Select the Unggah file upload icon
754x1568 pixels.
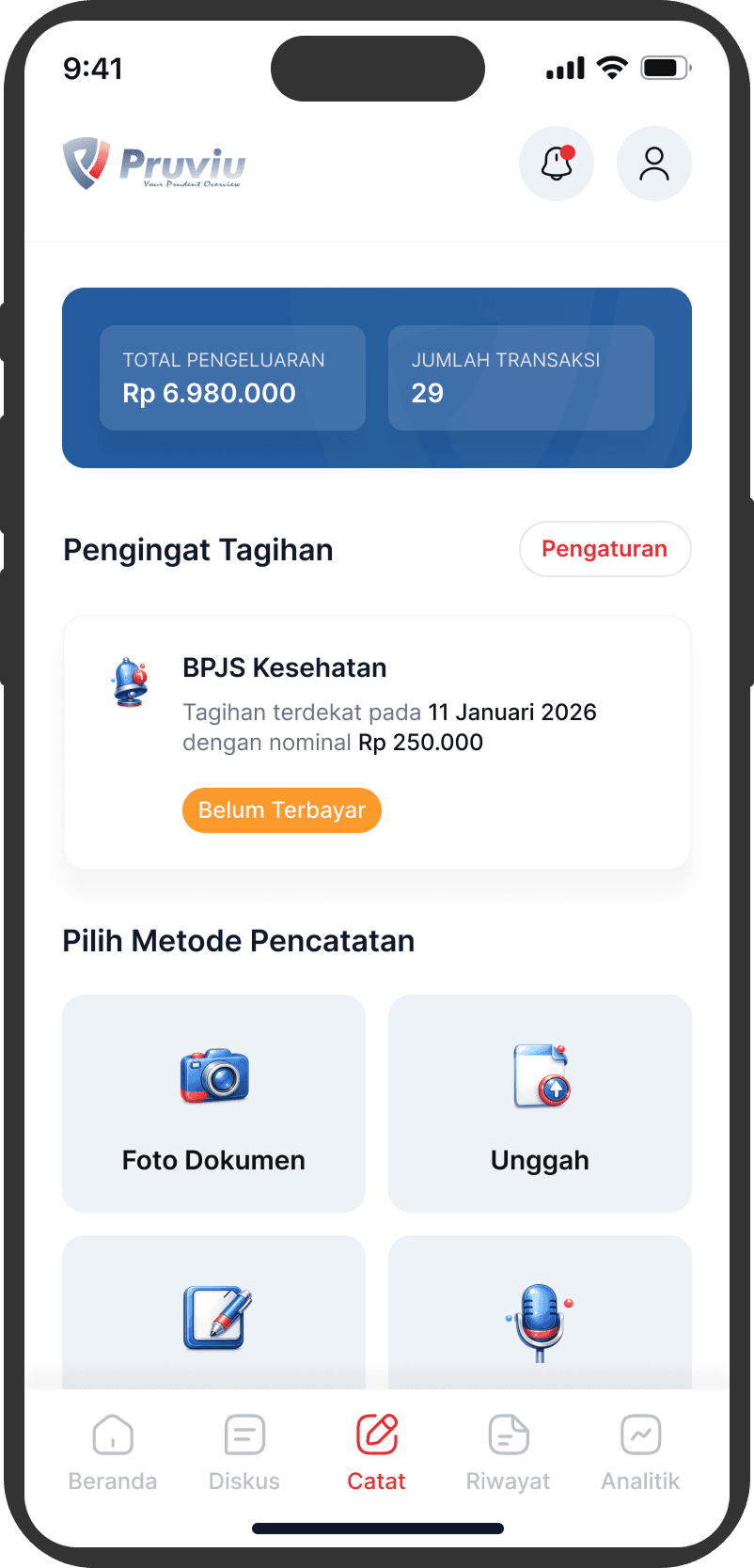tap(540, 1076)
